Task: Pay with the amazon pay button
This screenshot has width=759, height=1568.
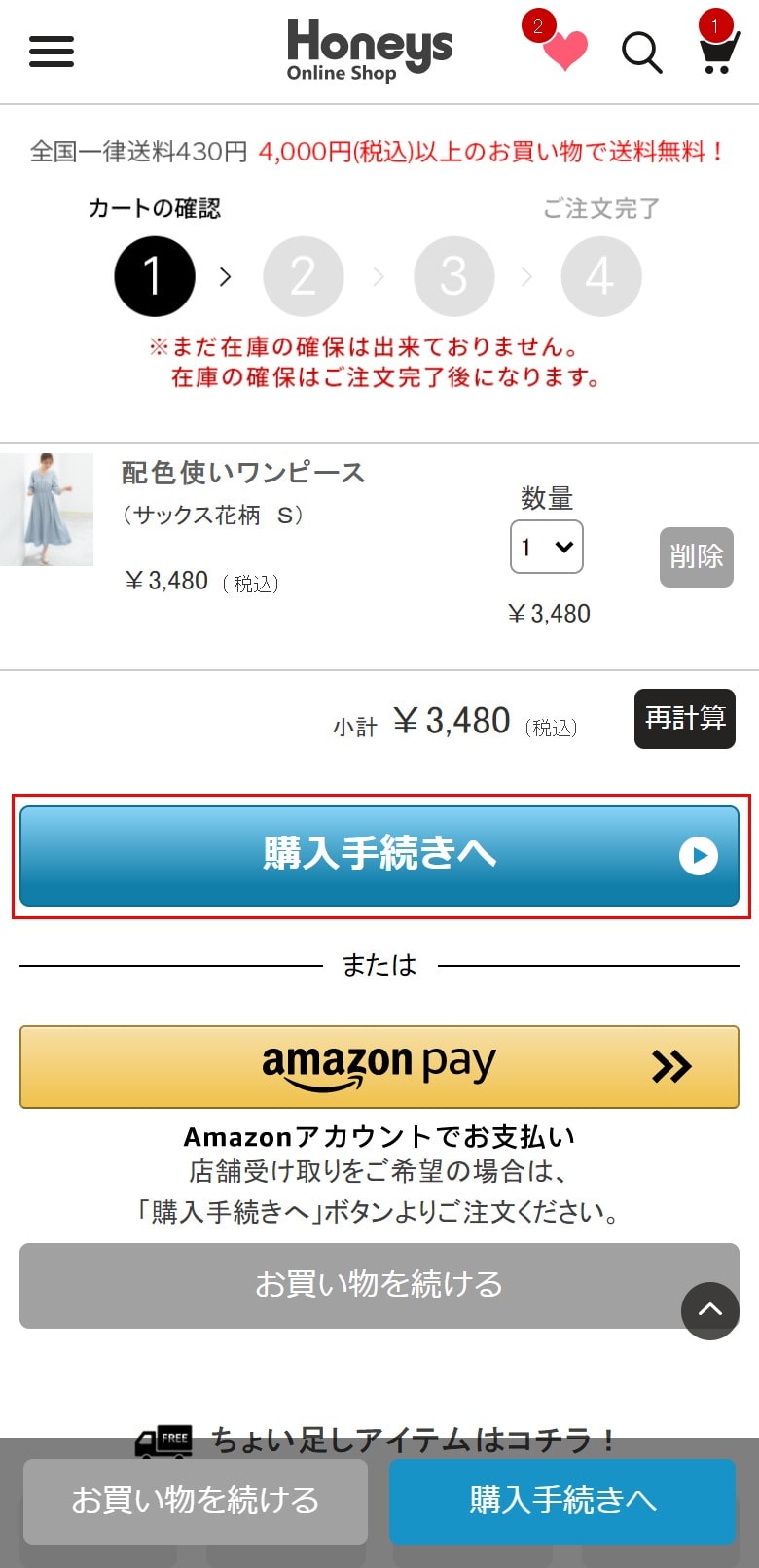Action: pos(379,1066)
